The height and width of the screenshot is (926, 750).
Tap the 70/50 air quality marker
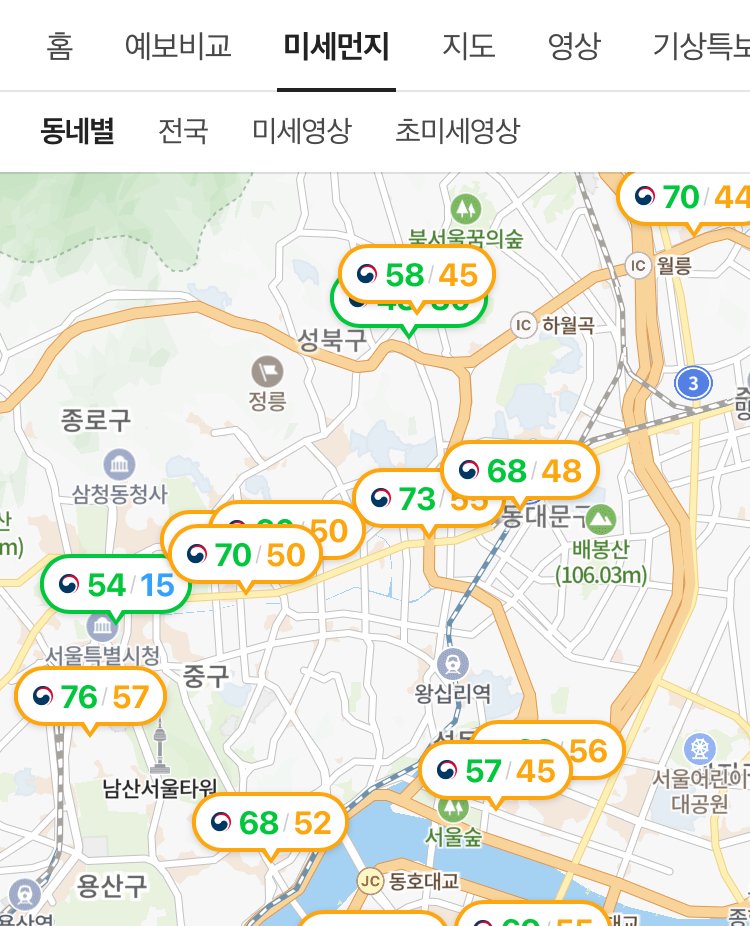[x=246, y=555]
